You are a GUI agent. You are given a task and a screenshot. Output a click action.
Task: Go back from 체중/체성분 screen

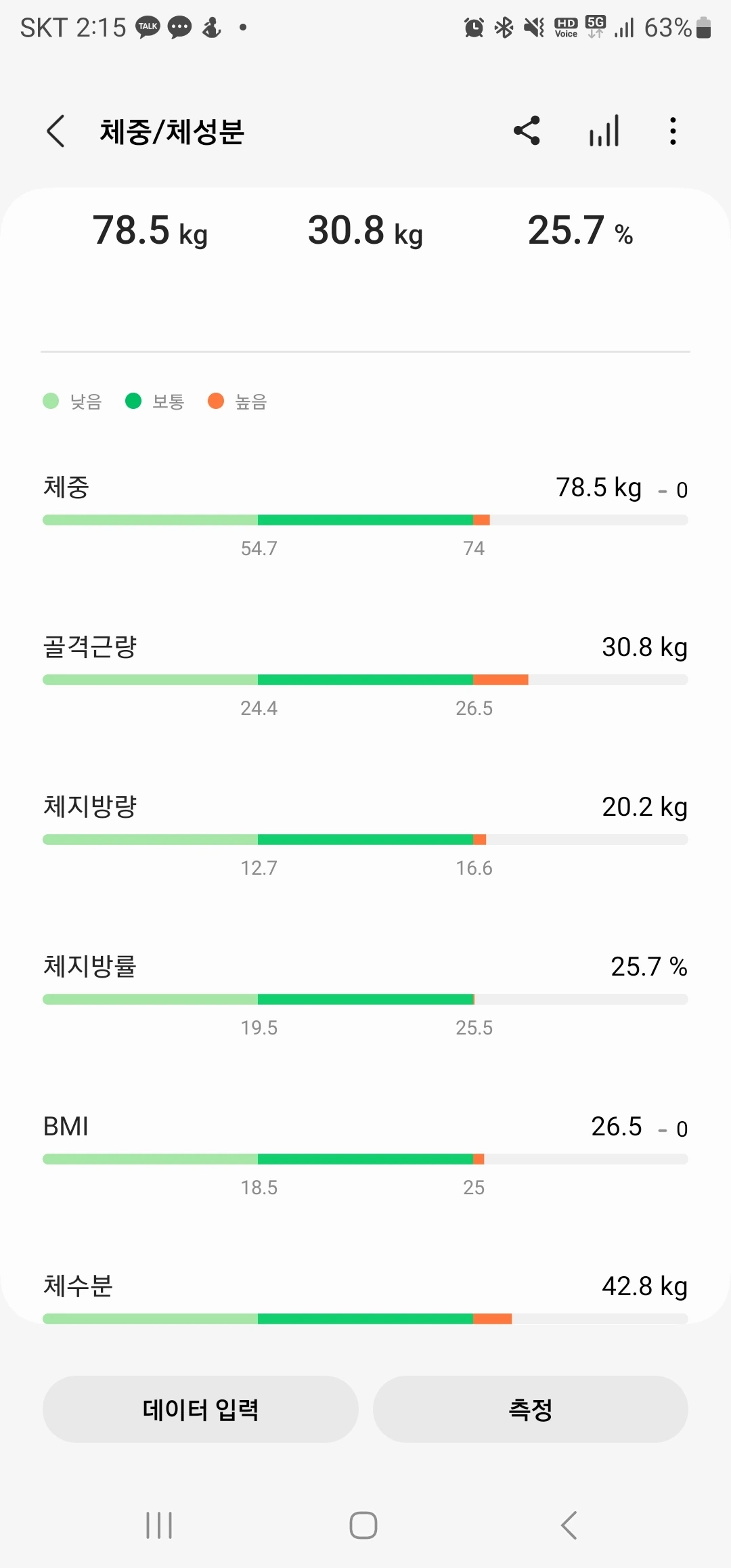[56, 131]
